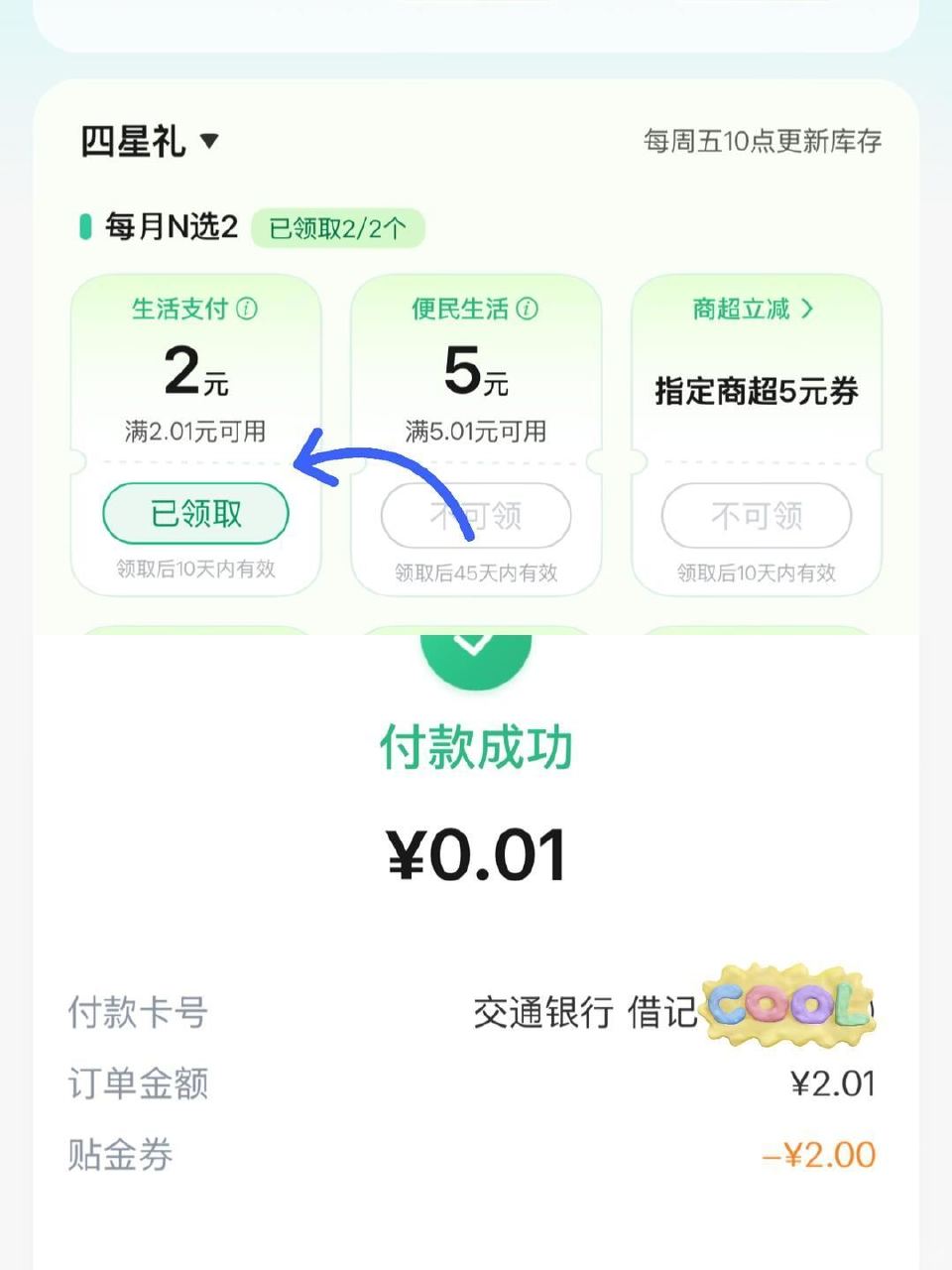Tap the 不可领 state on the 5元 coupon

coord(475,513)
